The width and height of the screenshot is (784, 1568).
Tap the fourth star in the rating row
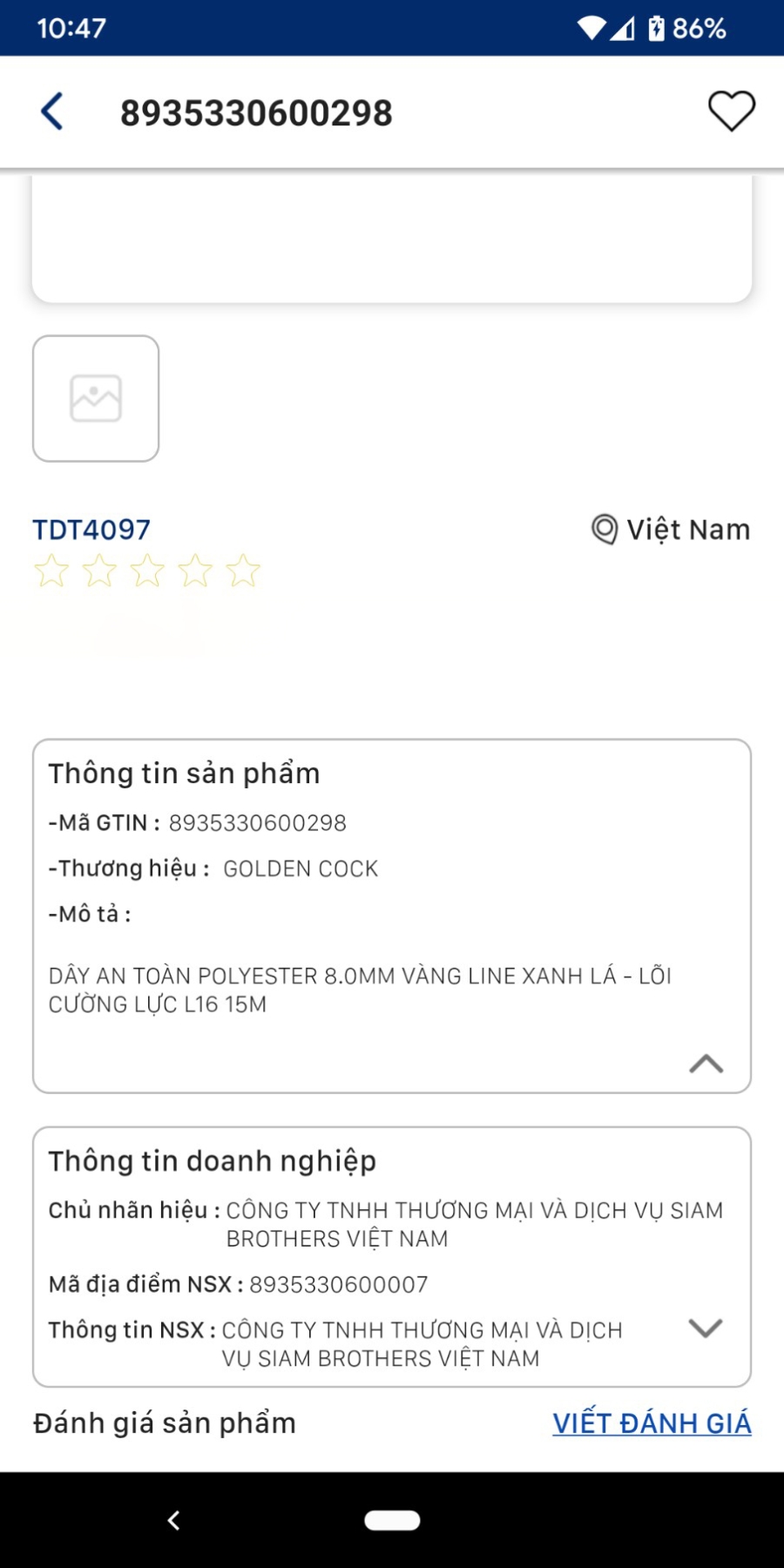click(196, 570)
